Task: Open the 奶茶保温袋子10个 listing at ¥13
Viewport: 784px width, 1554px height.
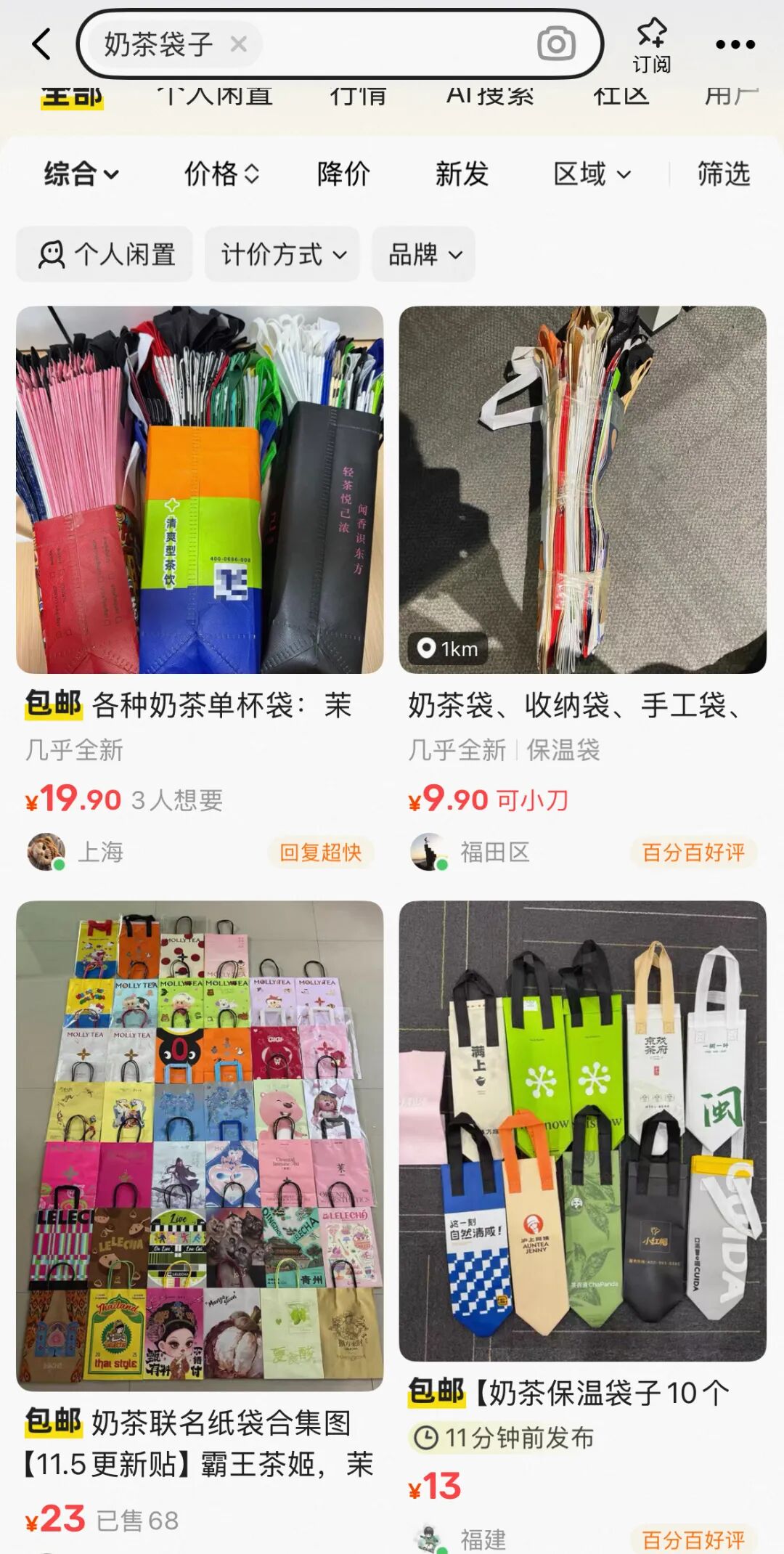Action: pos(582,1131)
